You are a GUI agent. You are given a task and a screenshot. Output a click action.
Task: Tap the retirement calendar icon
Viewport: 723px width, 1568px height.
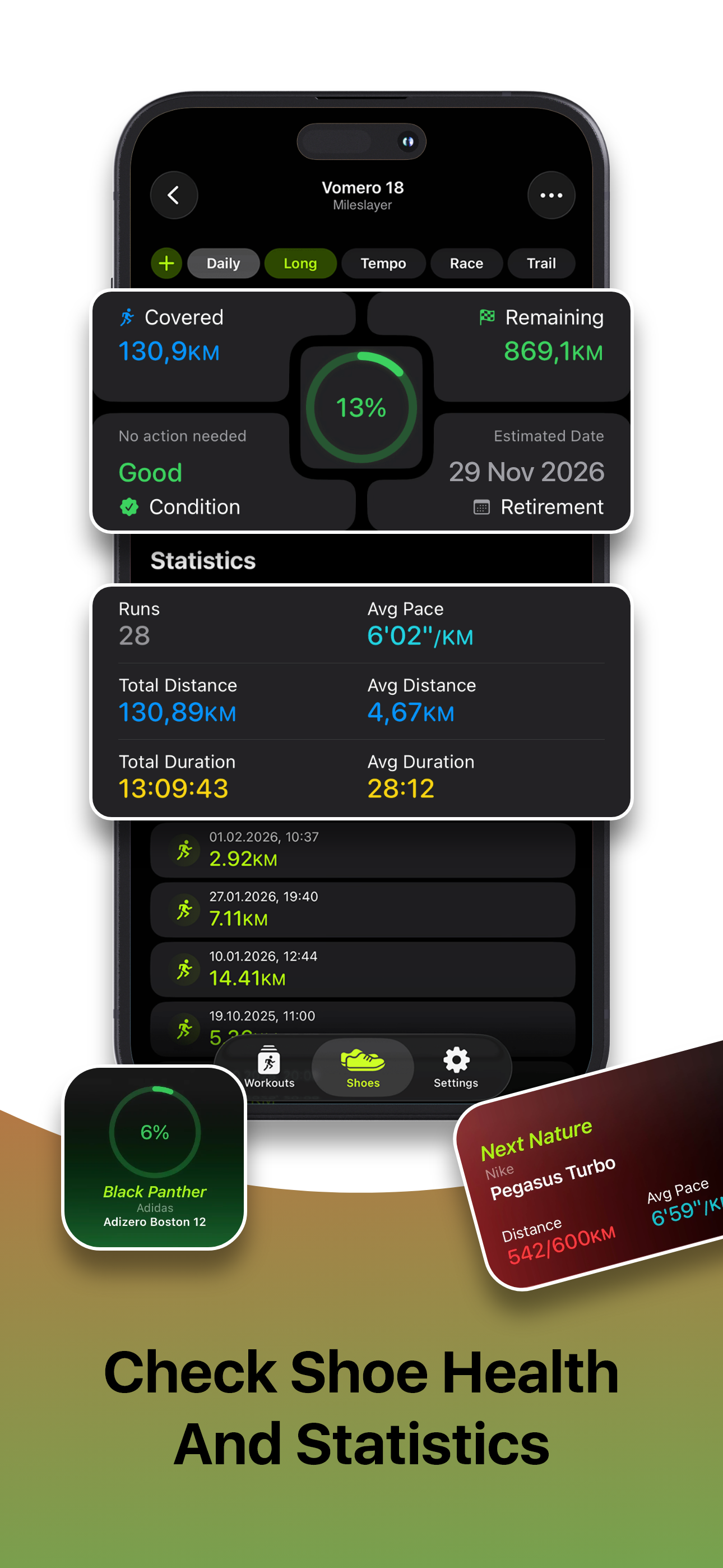pyautogui.click(x=481, y=506)
